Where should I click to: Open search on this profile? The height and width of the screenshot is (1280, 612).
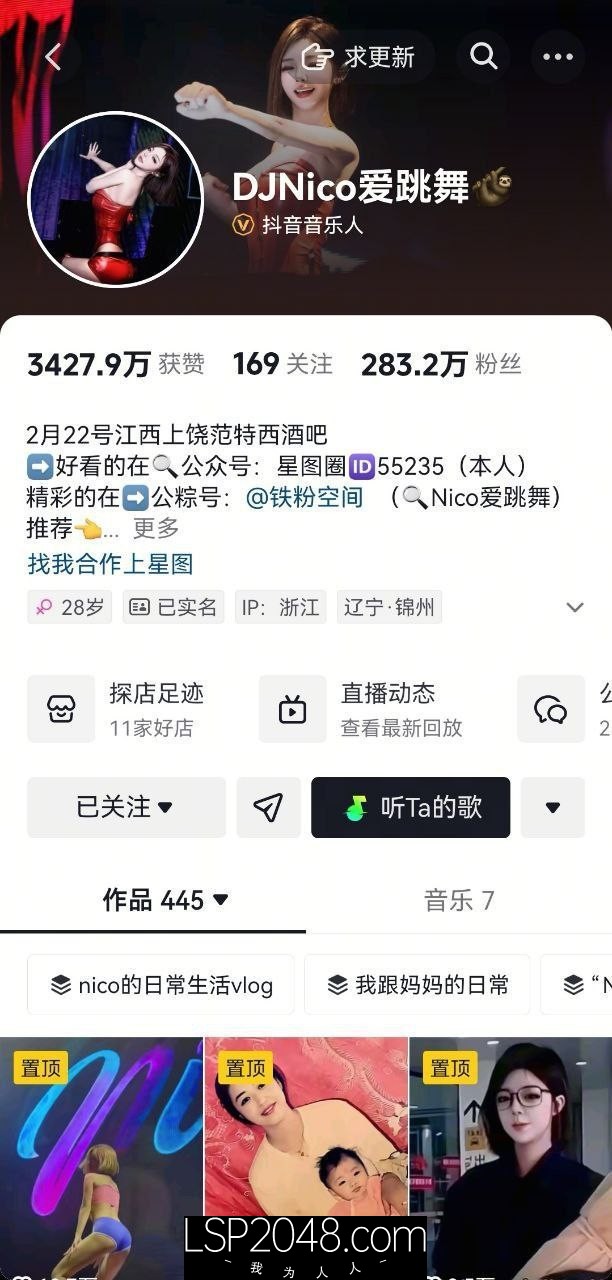tap(484, 57)
